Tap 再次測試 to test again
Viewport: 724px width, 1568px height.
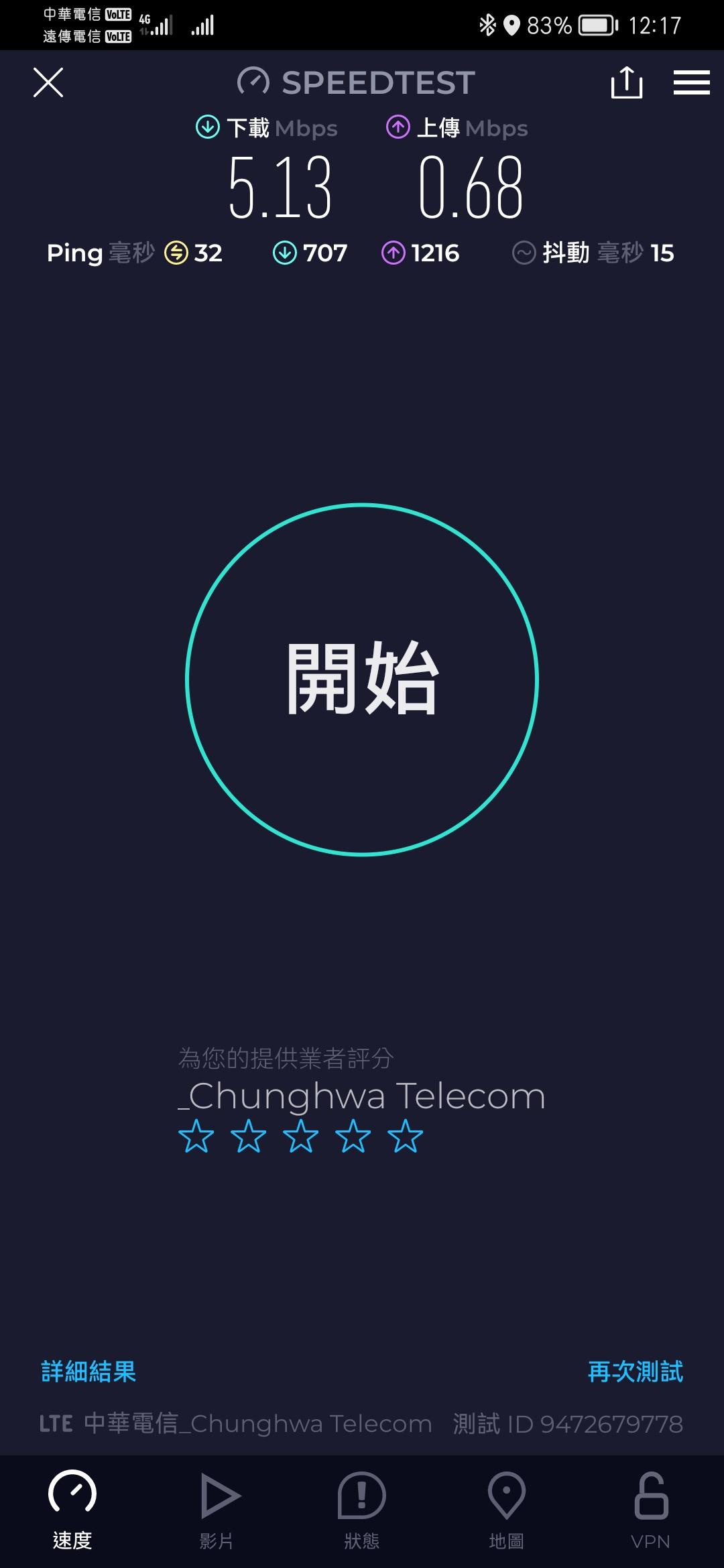(635, 1372)
